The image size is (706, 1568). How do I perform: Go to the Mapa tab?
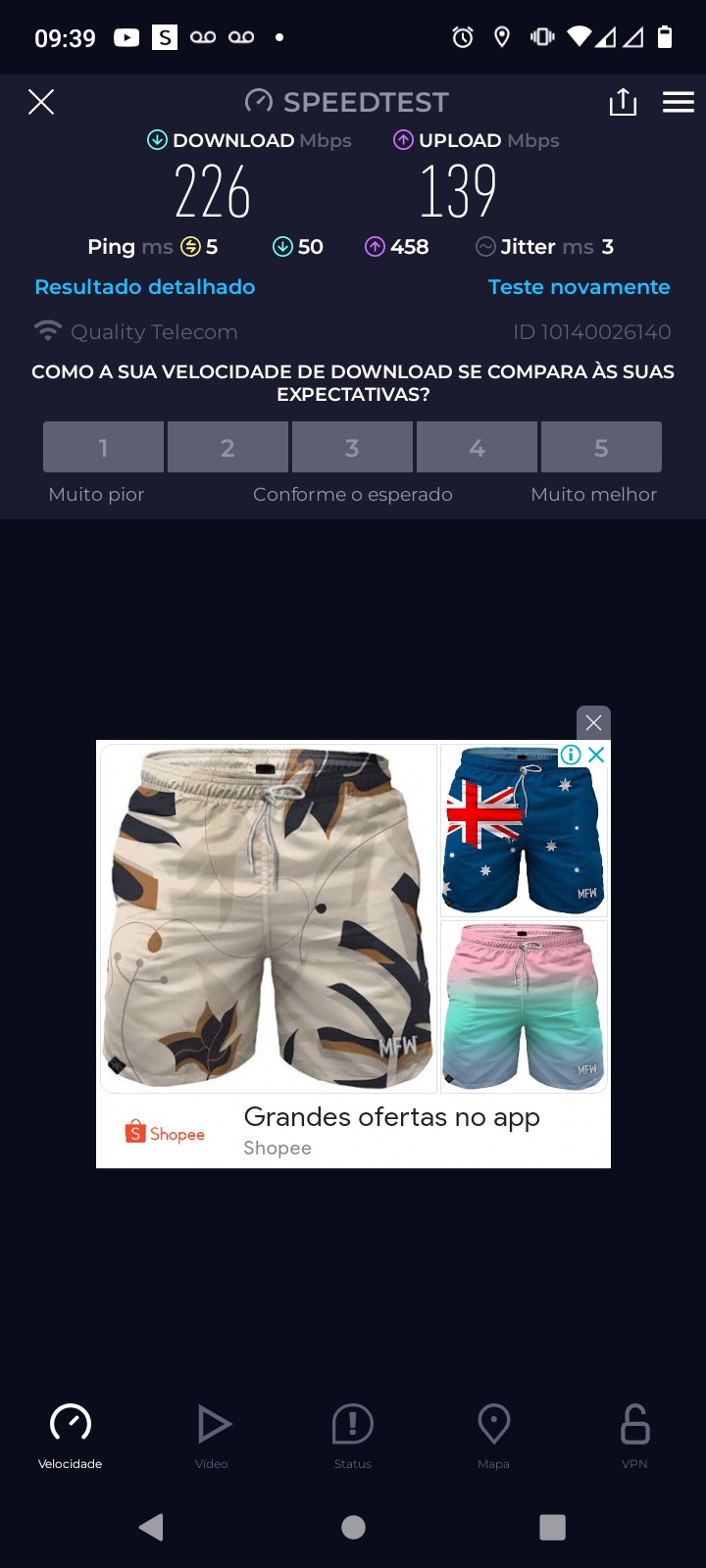pyautogui.click(x=493, y=1435)
